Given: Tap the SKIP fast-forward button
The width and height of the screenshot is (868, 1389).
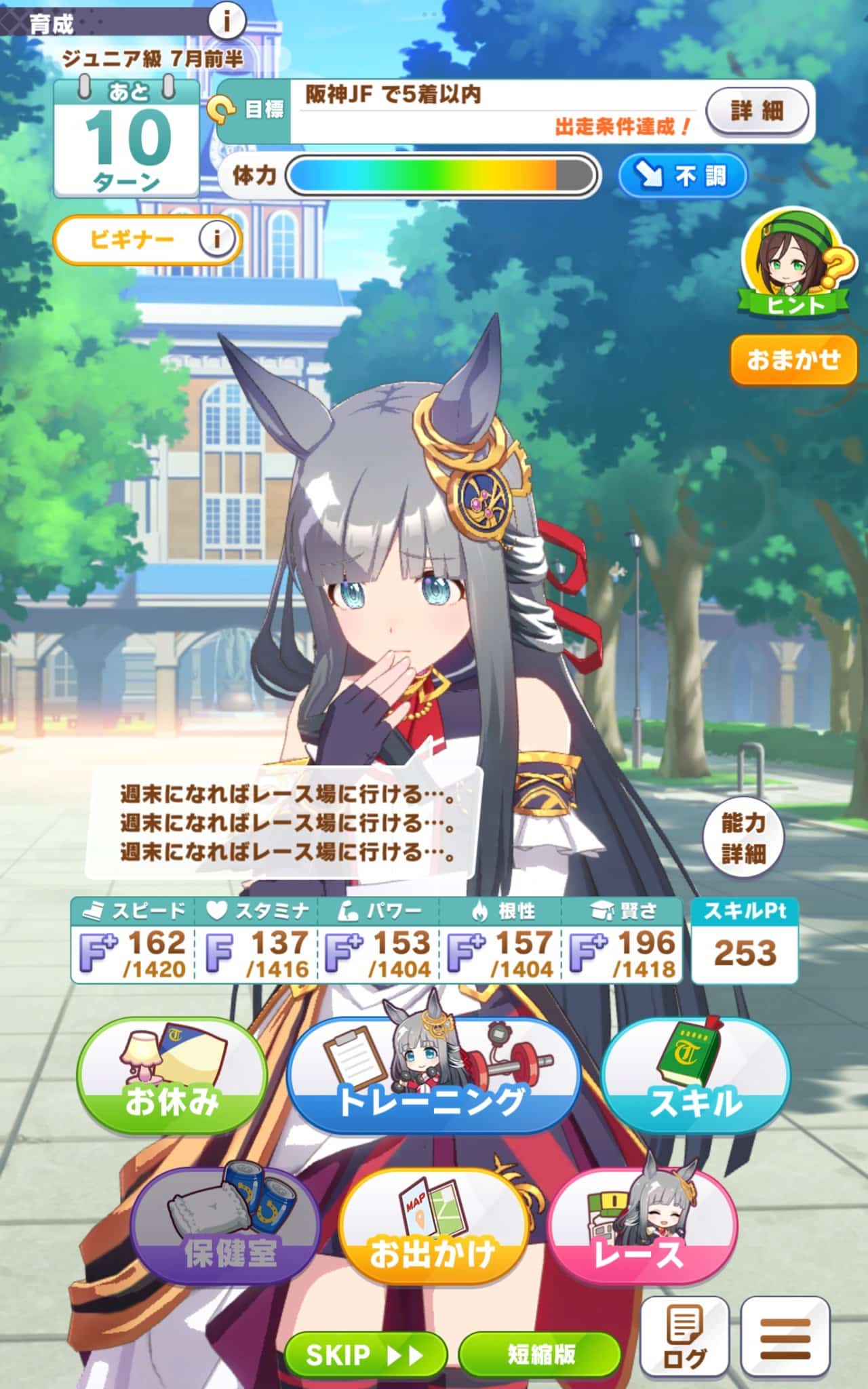Looking at the screenshot, I should [365, 1354].
